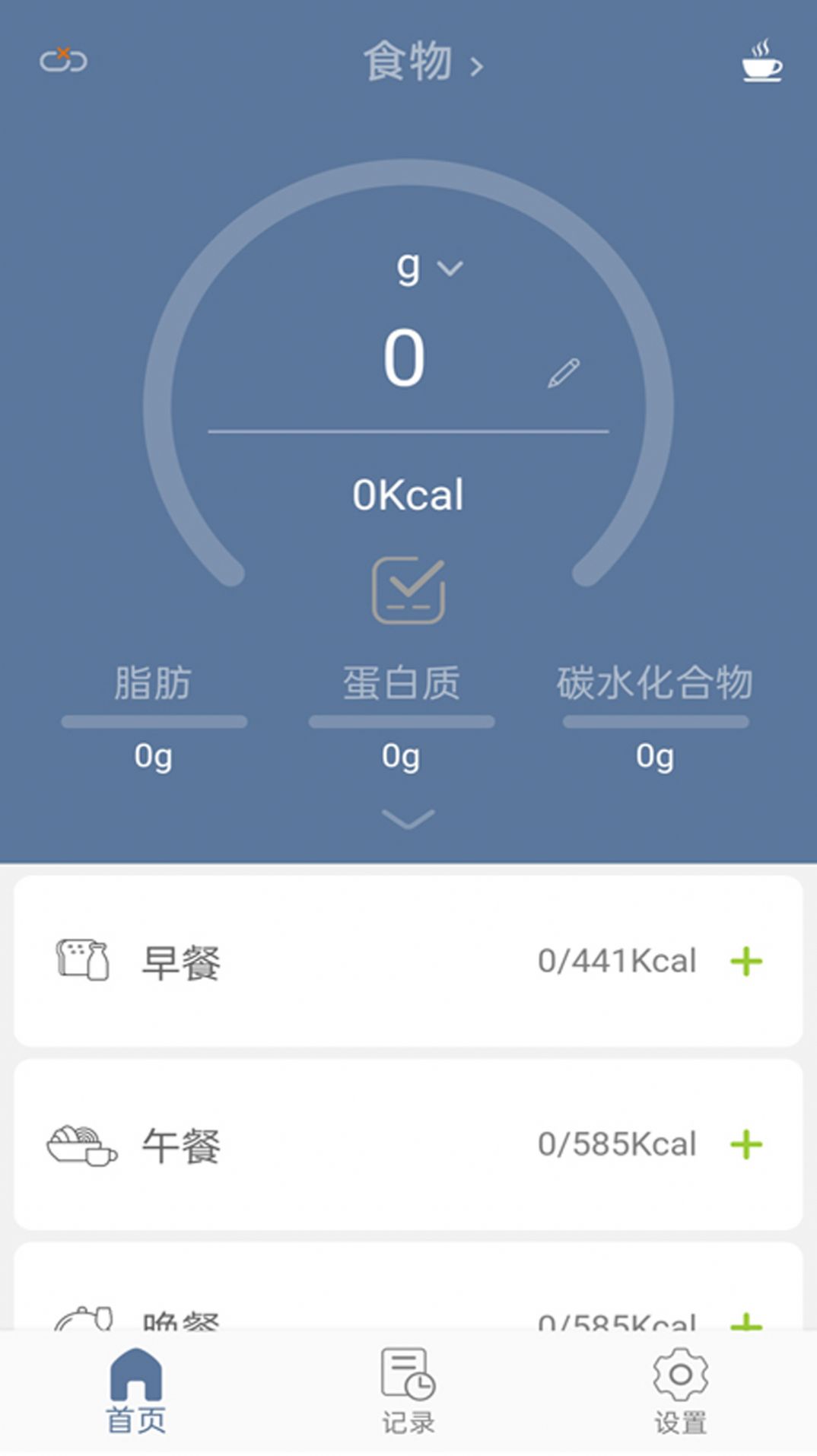Add food to 午餐 with the plus
Image resolution: width=817 pixels, height=1456 pixels.
coord(746,1144)
